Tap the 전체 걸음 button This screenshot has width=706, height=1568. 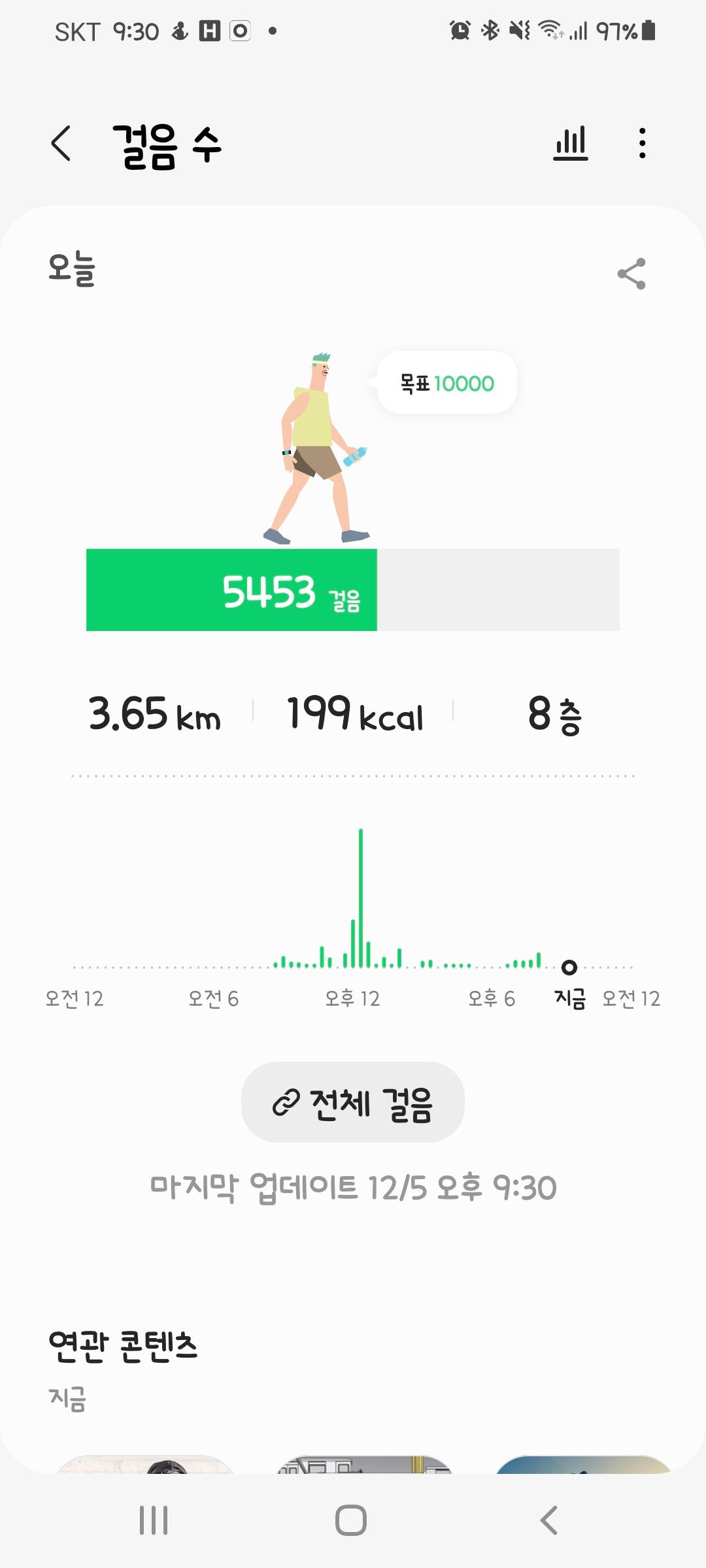[x=353, y=1103]
